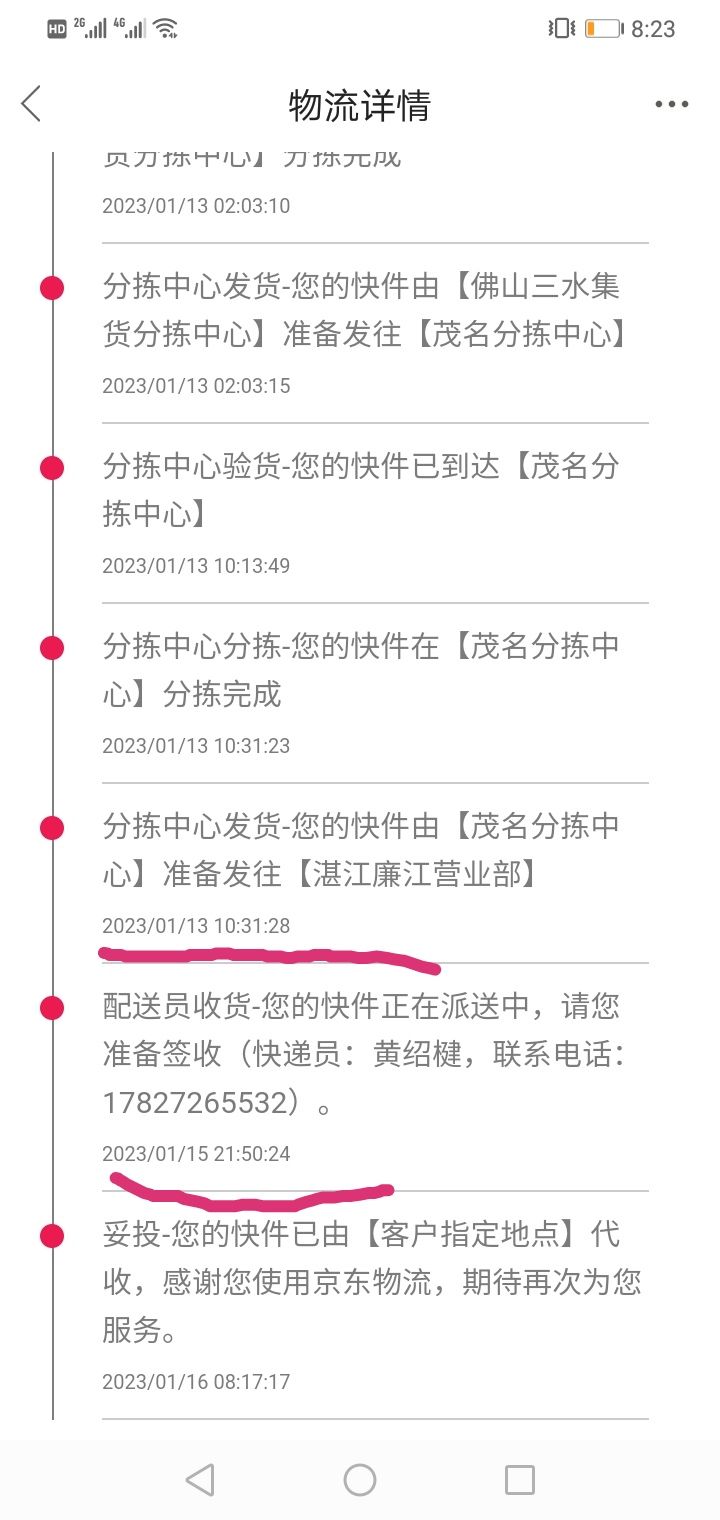Tap the system home button
Screen dimensions: 720x1520
360,1479
